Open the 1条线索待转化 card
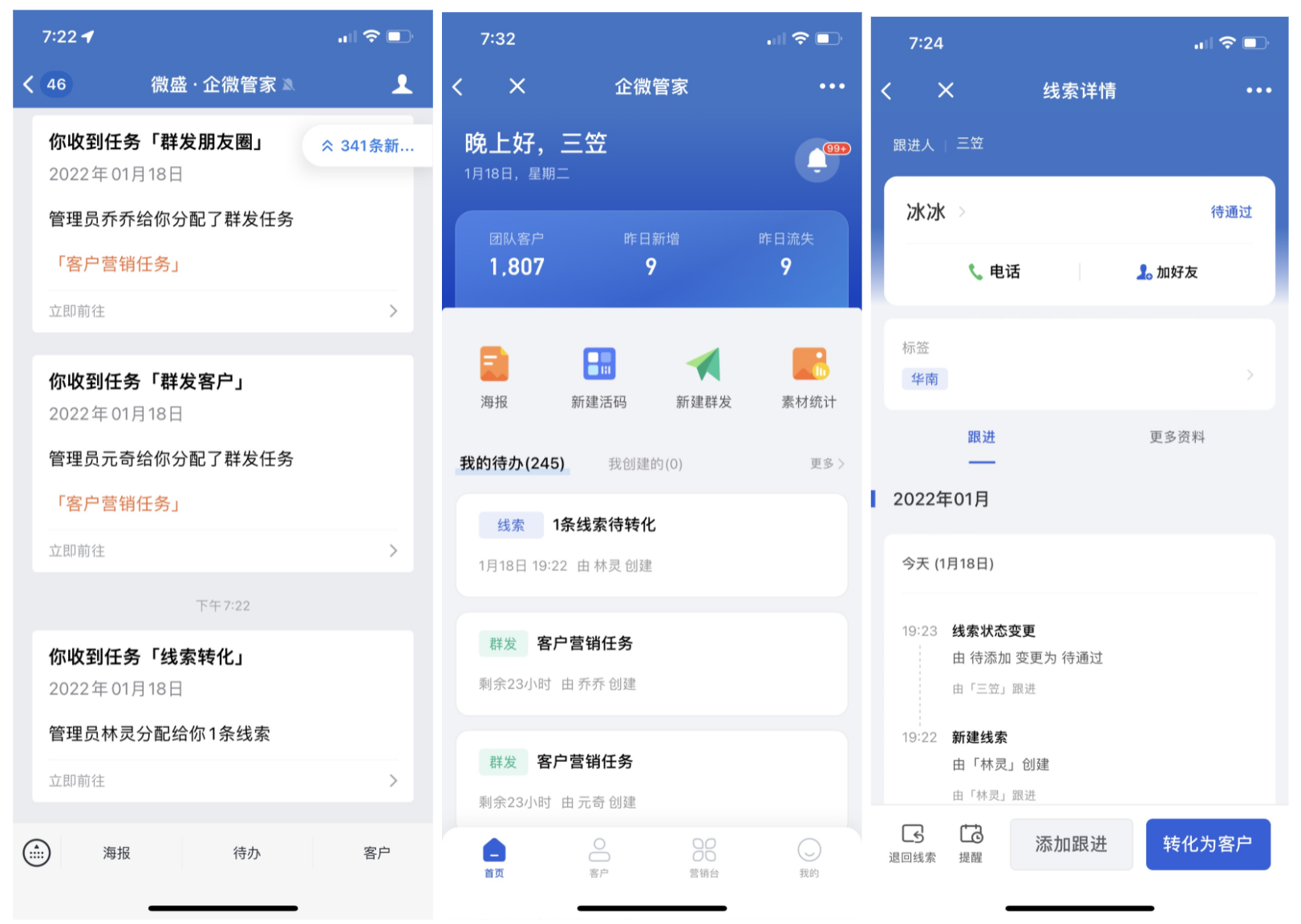This screenshot has width=1301, height=924. (651, 545)
